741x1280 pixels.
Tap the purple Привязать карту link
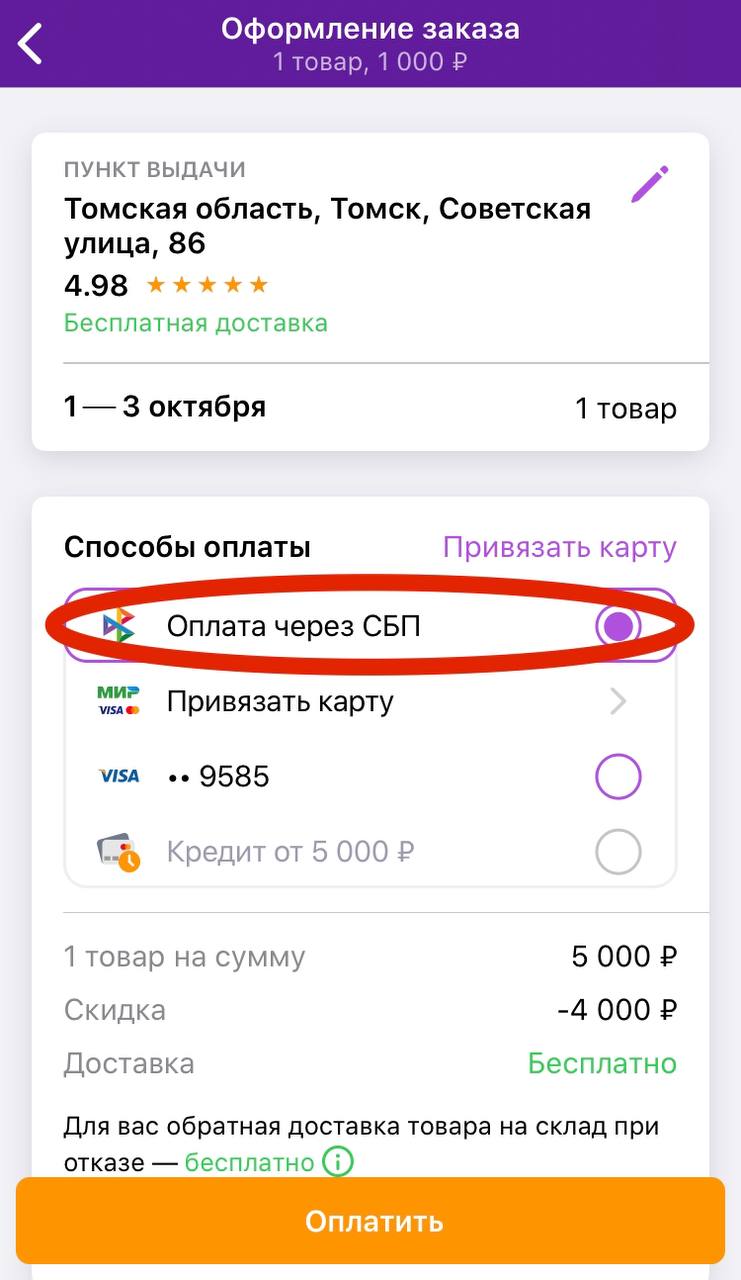[x=560, y=547]
